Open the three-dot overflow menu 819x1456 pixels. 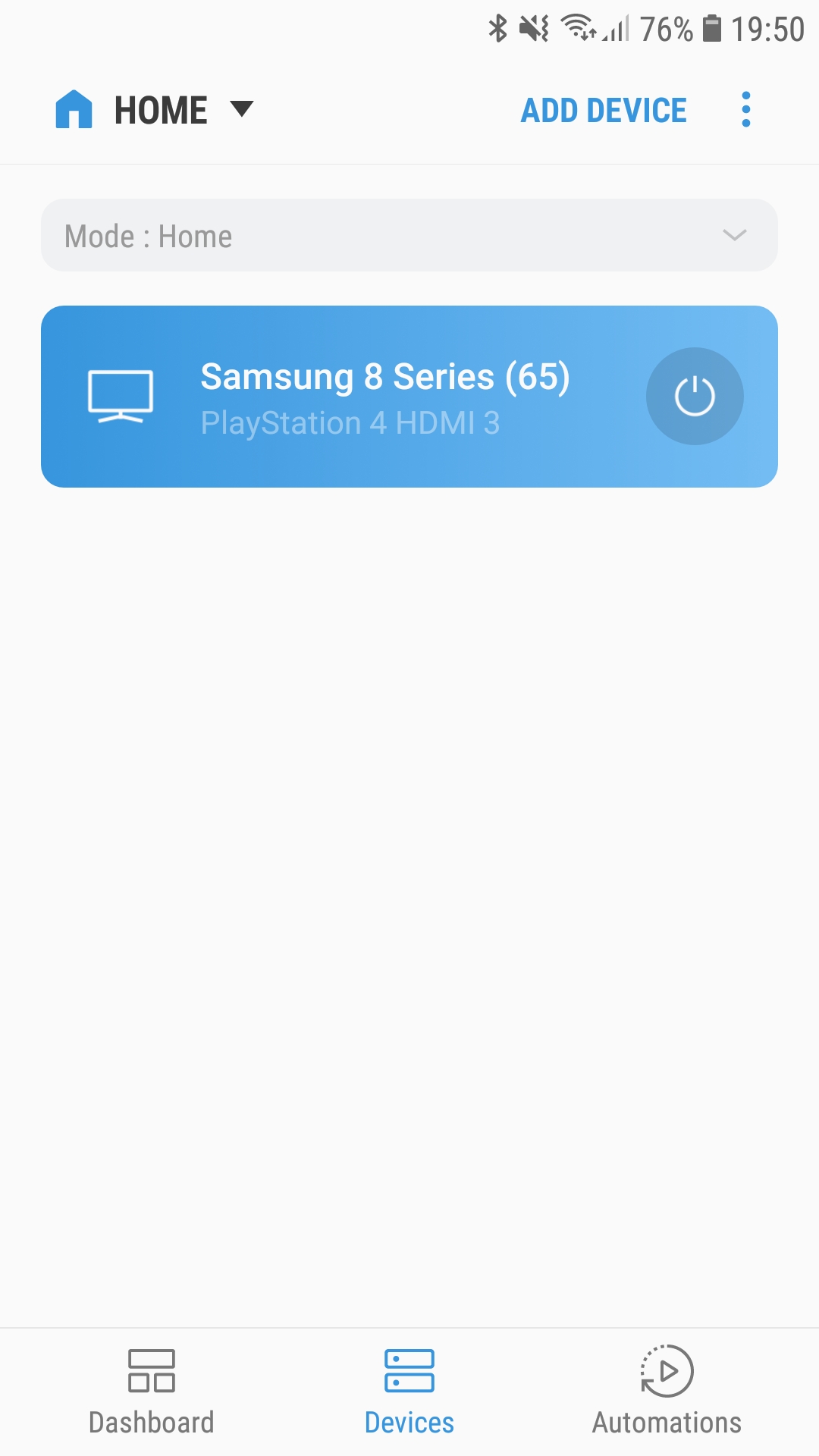click(746, 110)
